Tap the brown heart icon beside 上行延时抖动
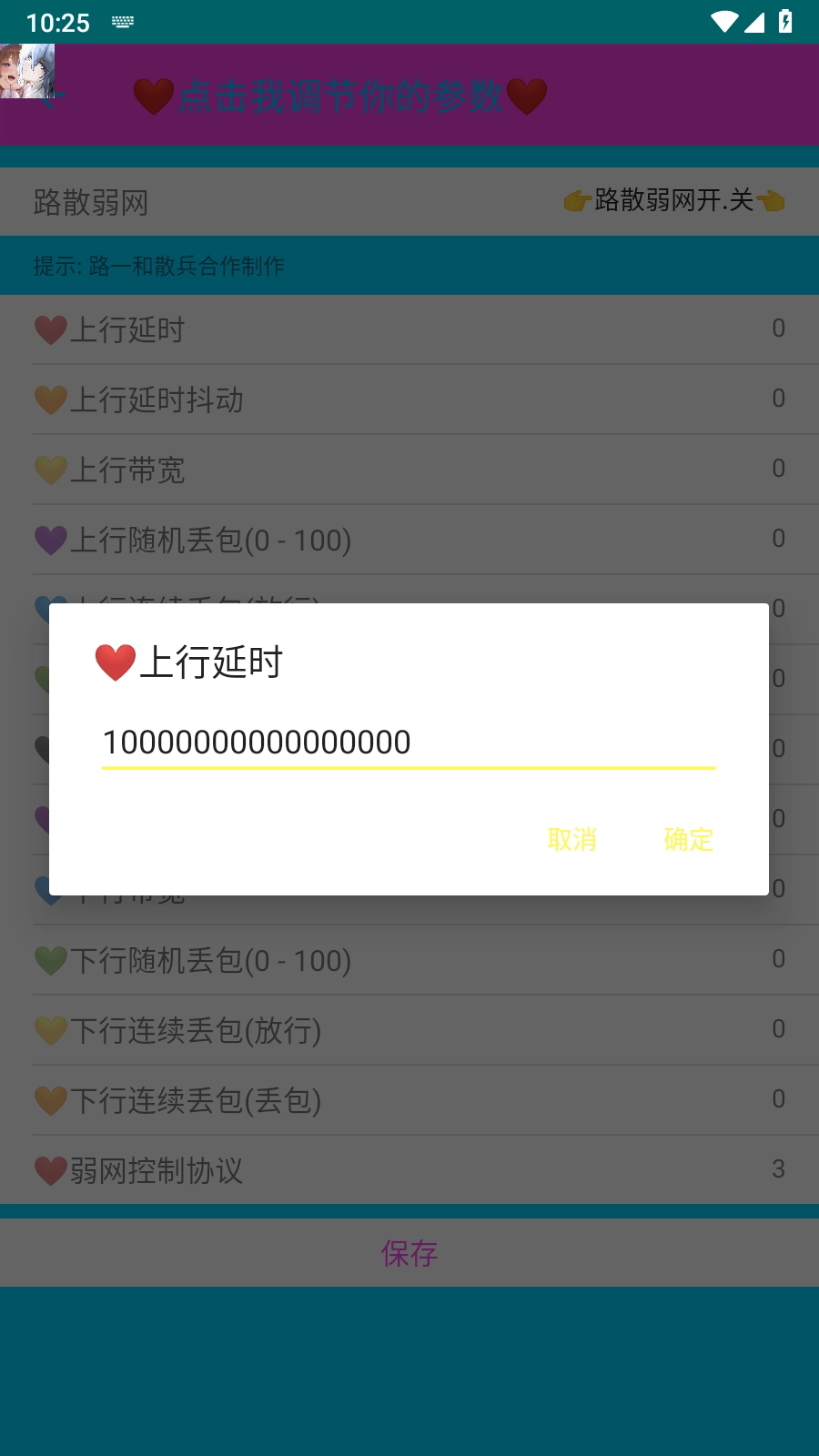819x1456 pixels. pyautogui.click(x=51, y=399)
